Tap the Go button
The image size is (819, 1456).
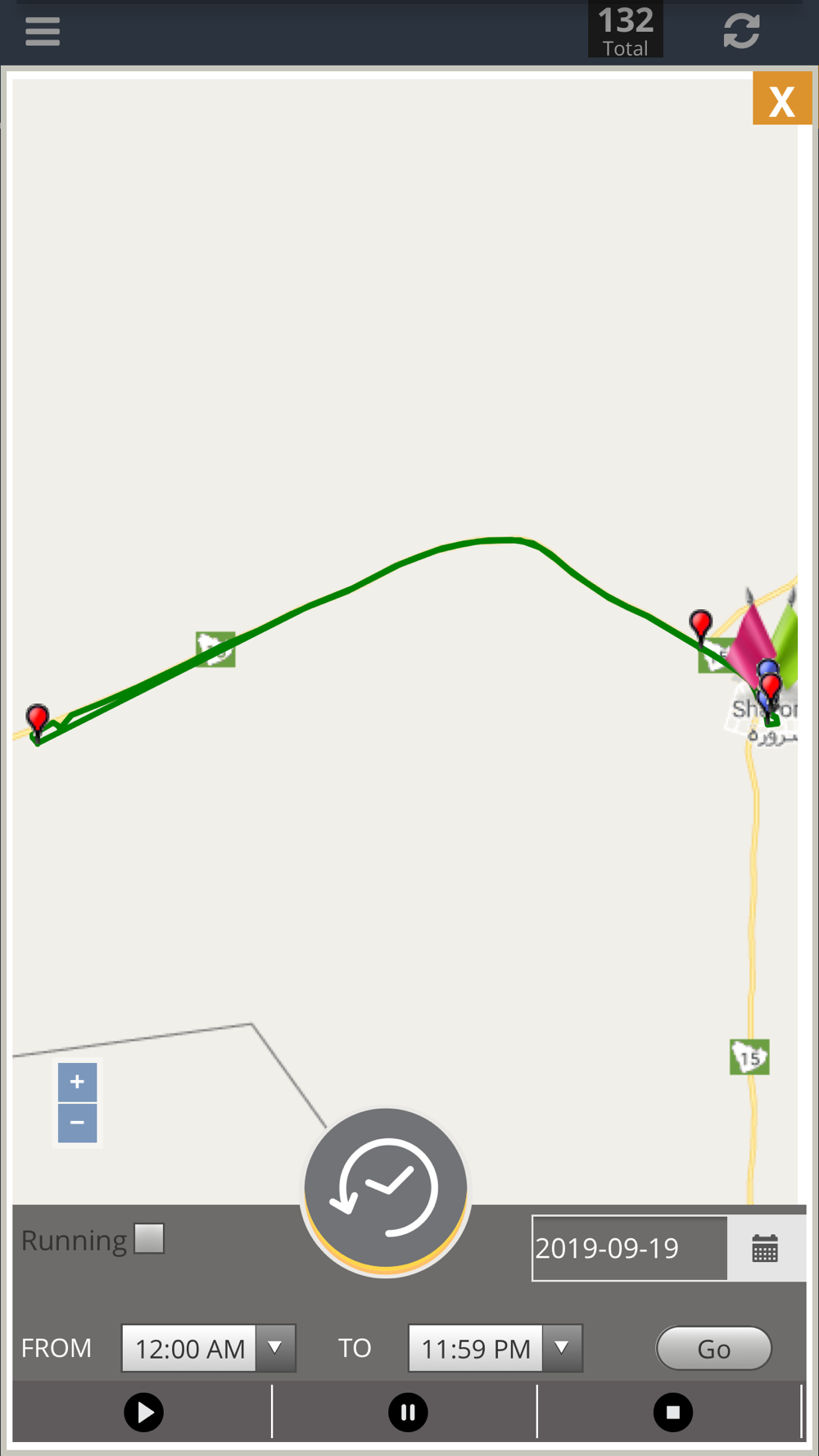(x=713, y=1348)
